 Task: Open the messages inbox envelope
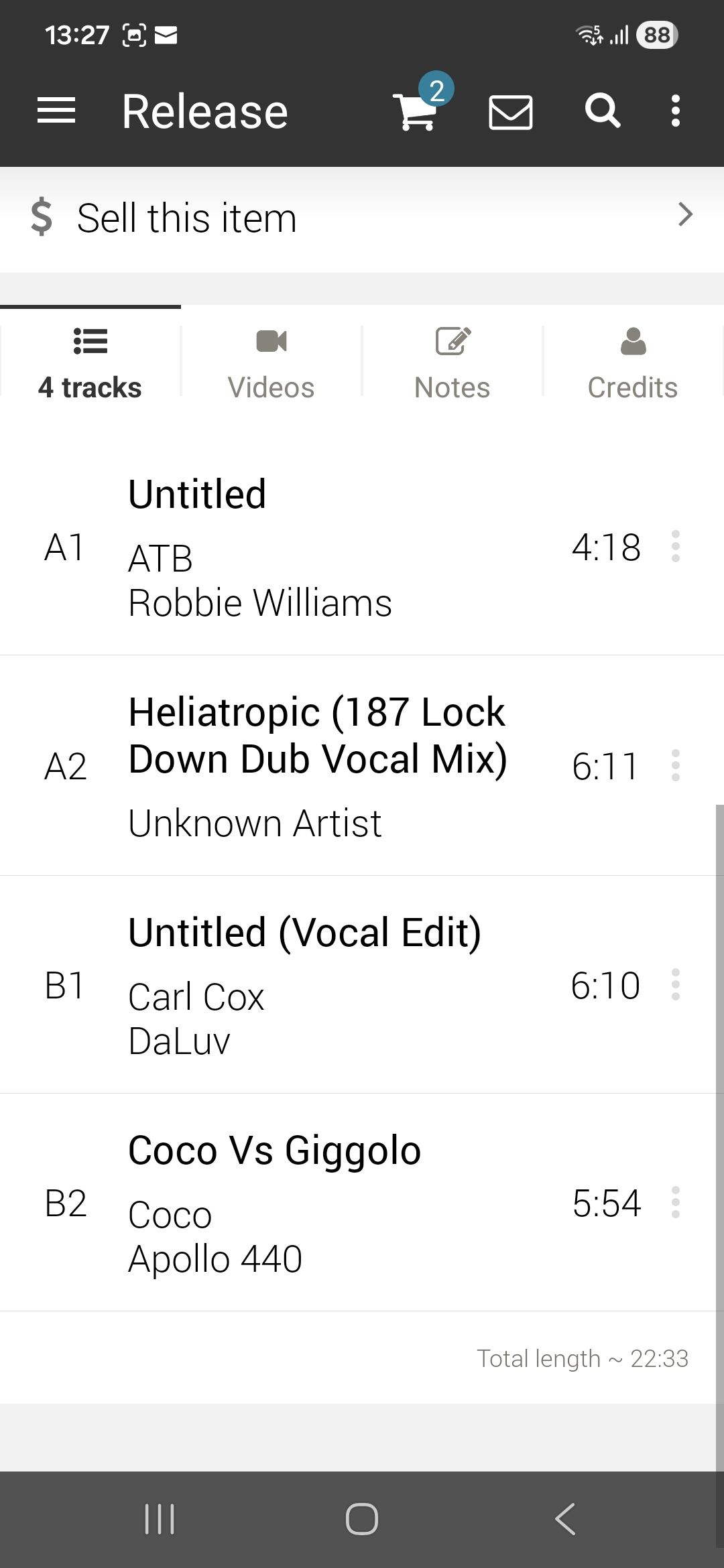pos(510,111)
